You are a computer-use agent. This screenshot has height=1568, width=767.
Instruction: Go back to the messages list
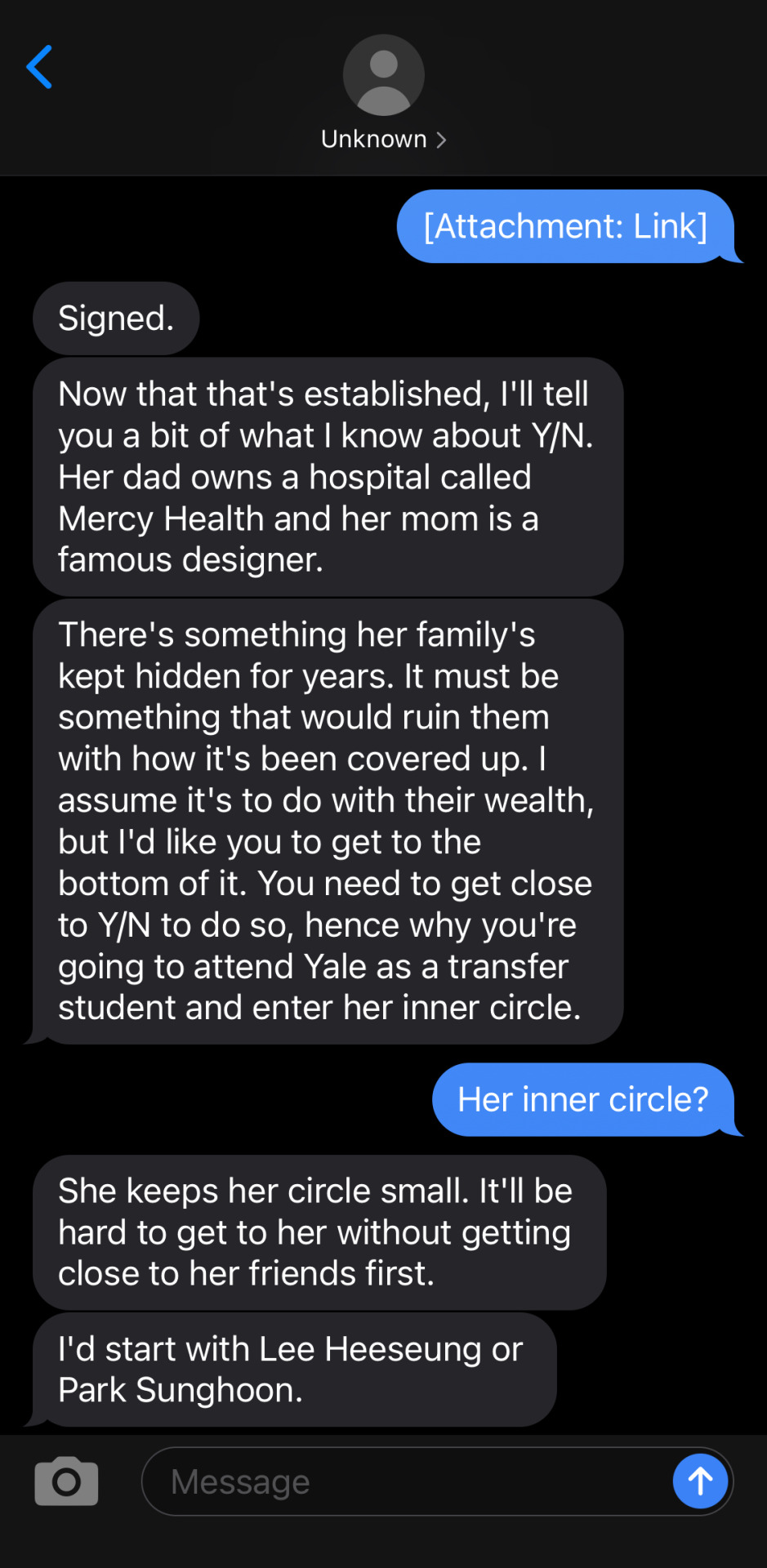pyautogui.click(x=39, y=67)
